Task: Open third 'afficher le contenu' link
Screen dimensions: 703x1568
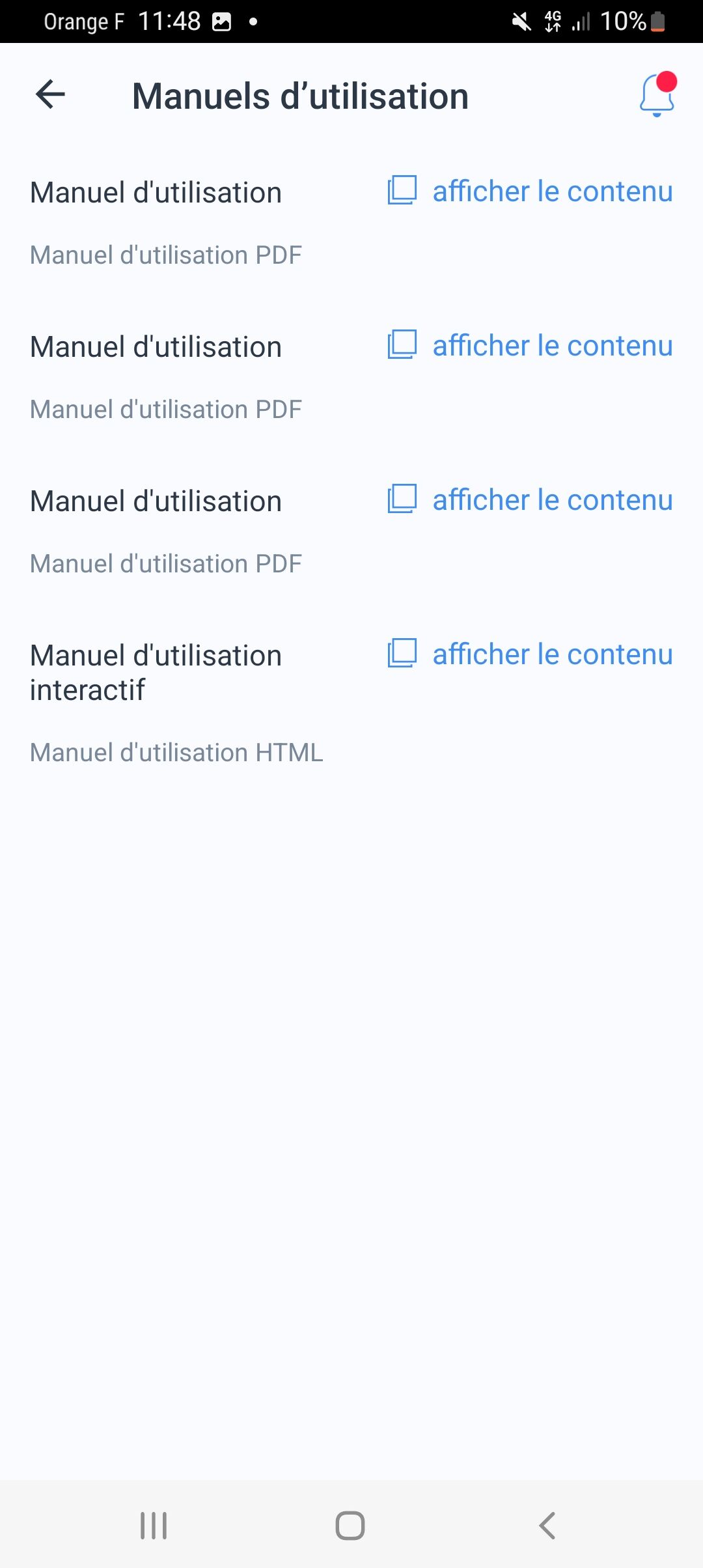Action: 552,499
